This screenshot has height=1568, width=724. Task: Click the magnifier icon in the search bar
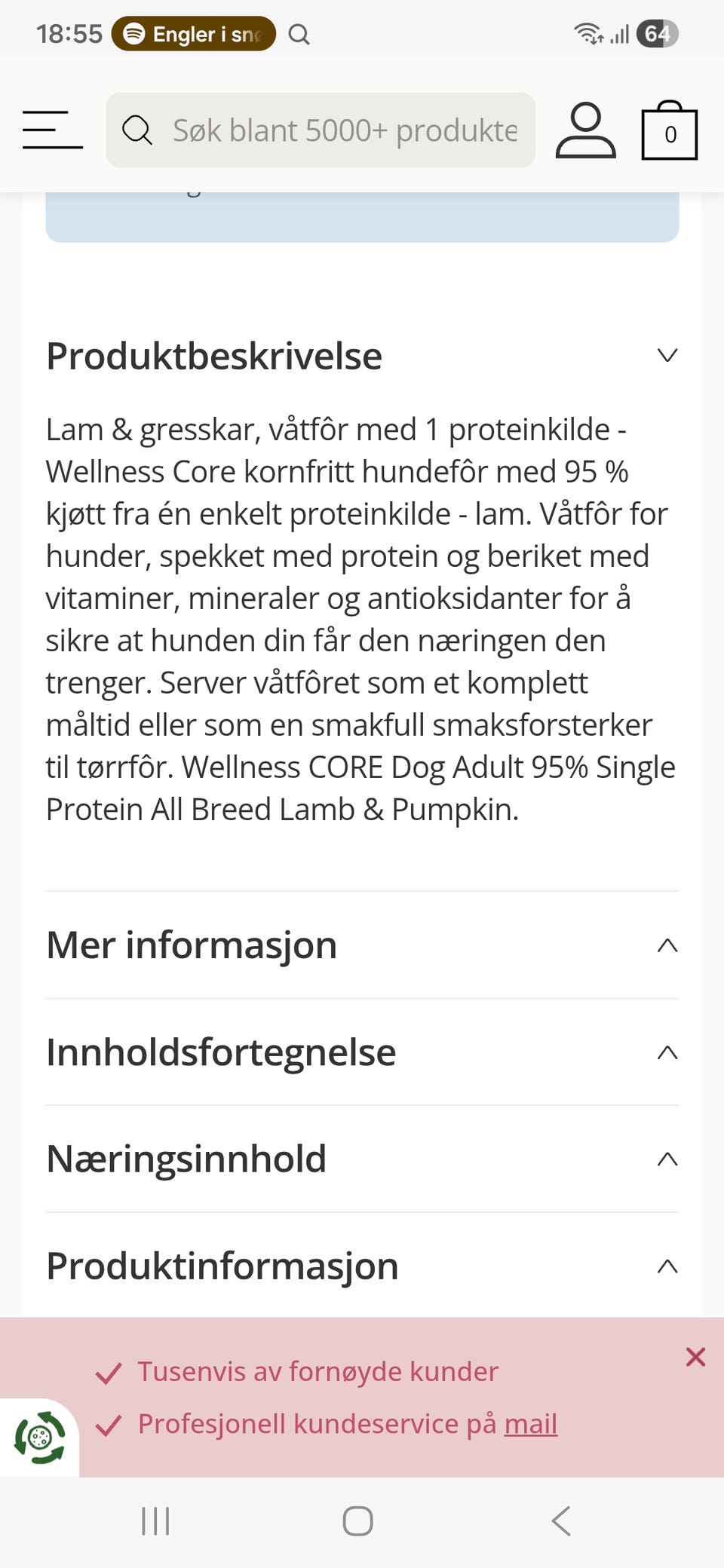tap(137, 130)
